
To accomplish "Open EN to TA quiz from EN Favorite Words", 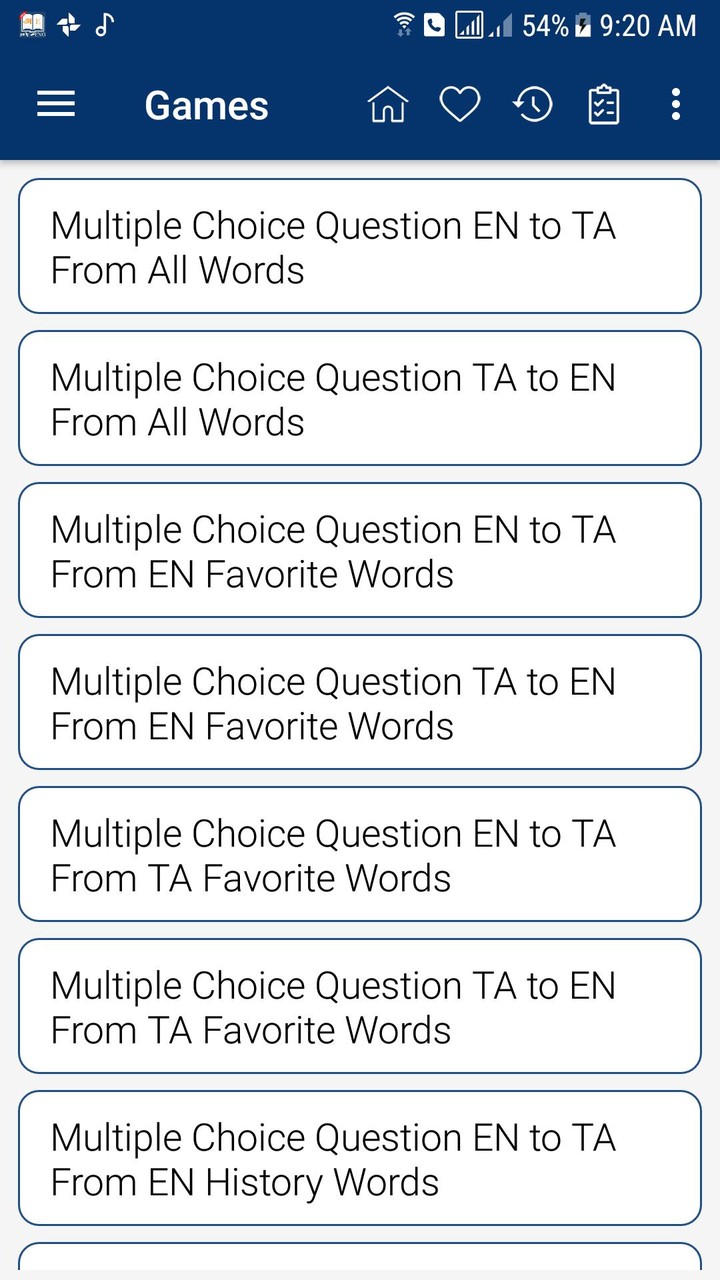I will (360, 551).
